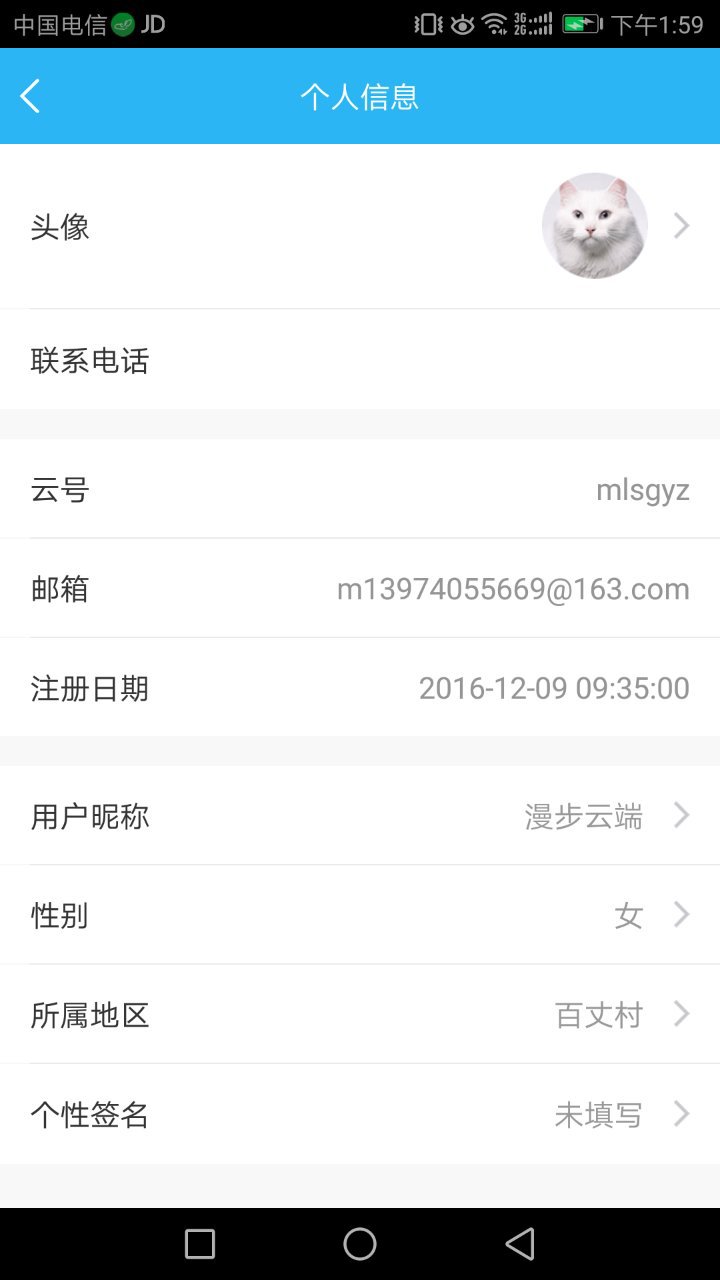Edit the 个性签名 signature row
This screenshot has height=1280, width=720.
point(360,1114)
